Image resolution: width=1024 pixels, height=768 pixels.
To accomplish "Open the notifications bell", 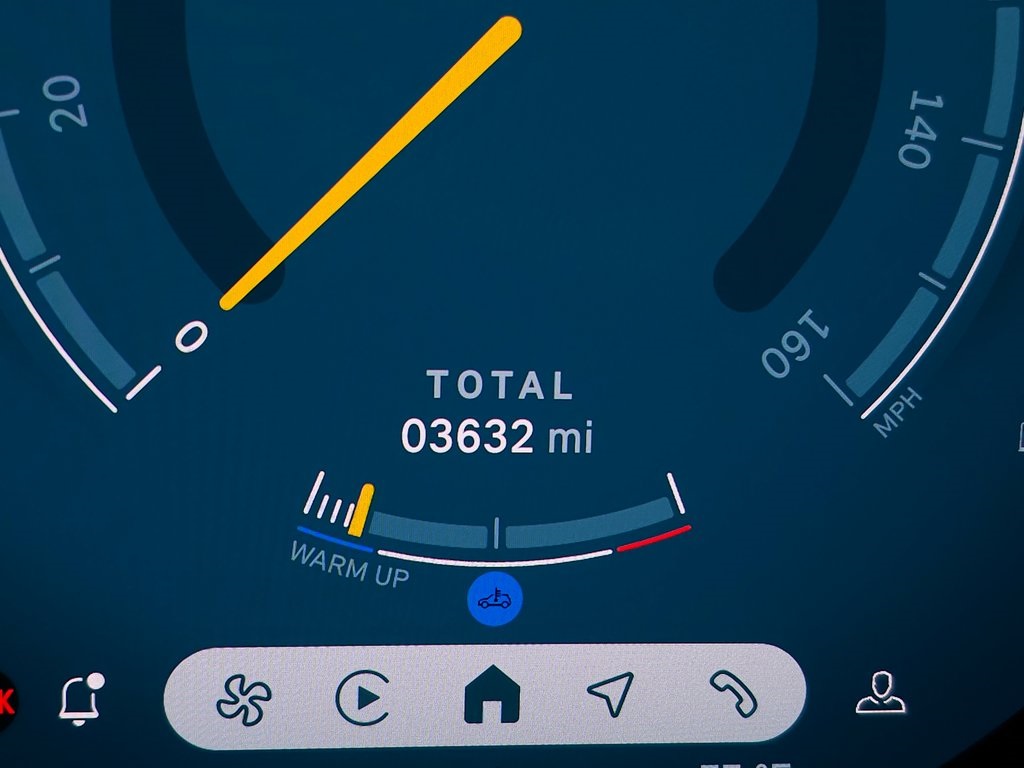I will tap(80, 699).
